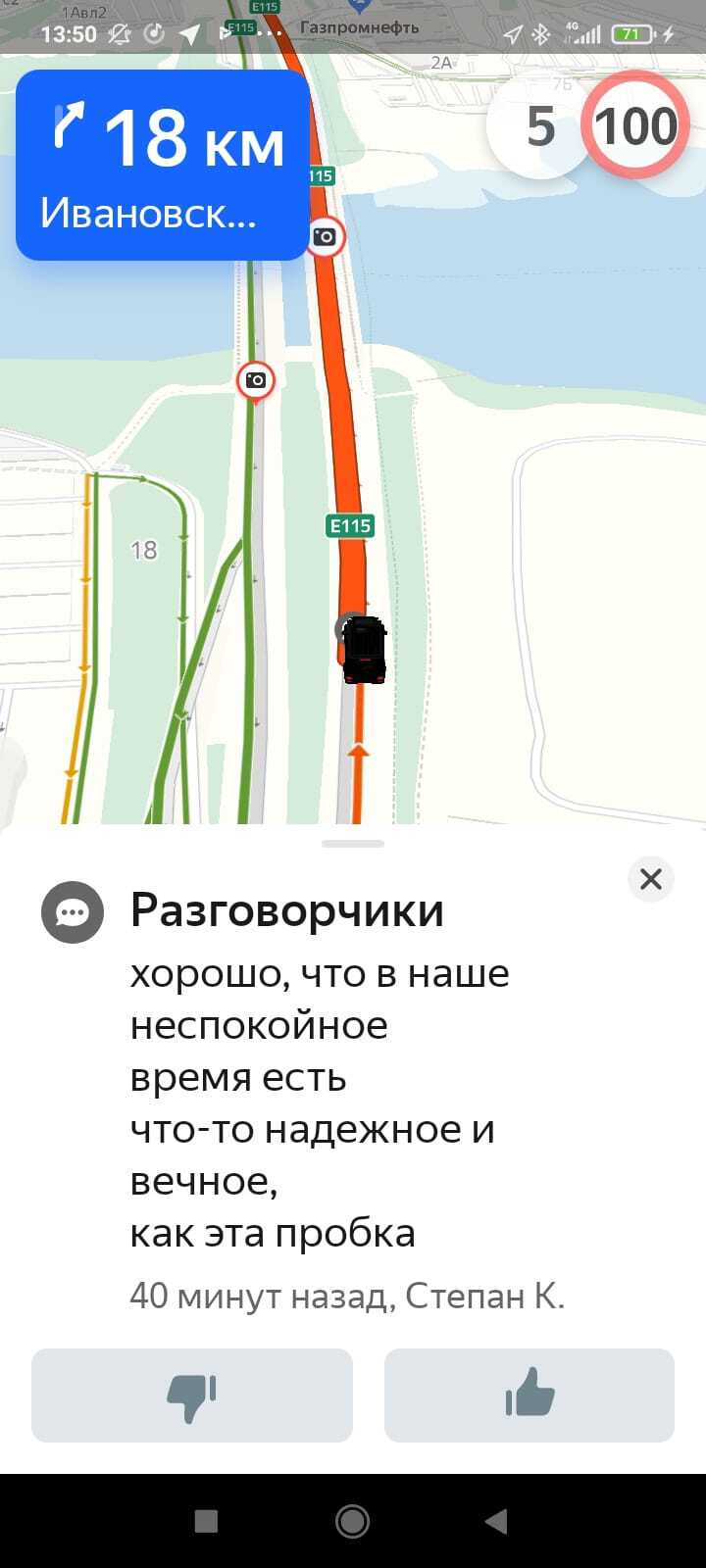Go back using the system back button
706x1568 pixels.
[496, 1521]
